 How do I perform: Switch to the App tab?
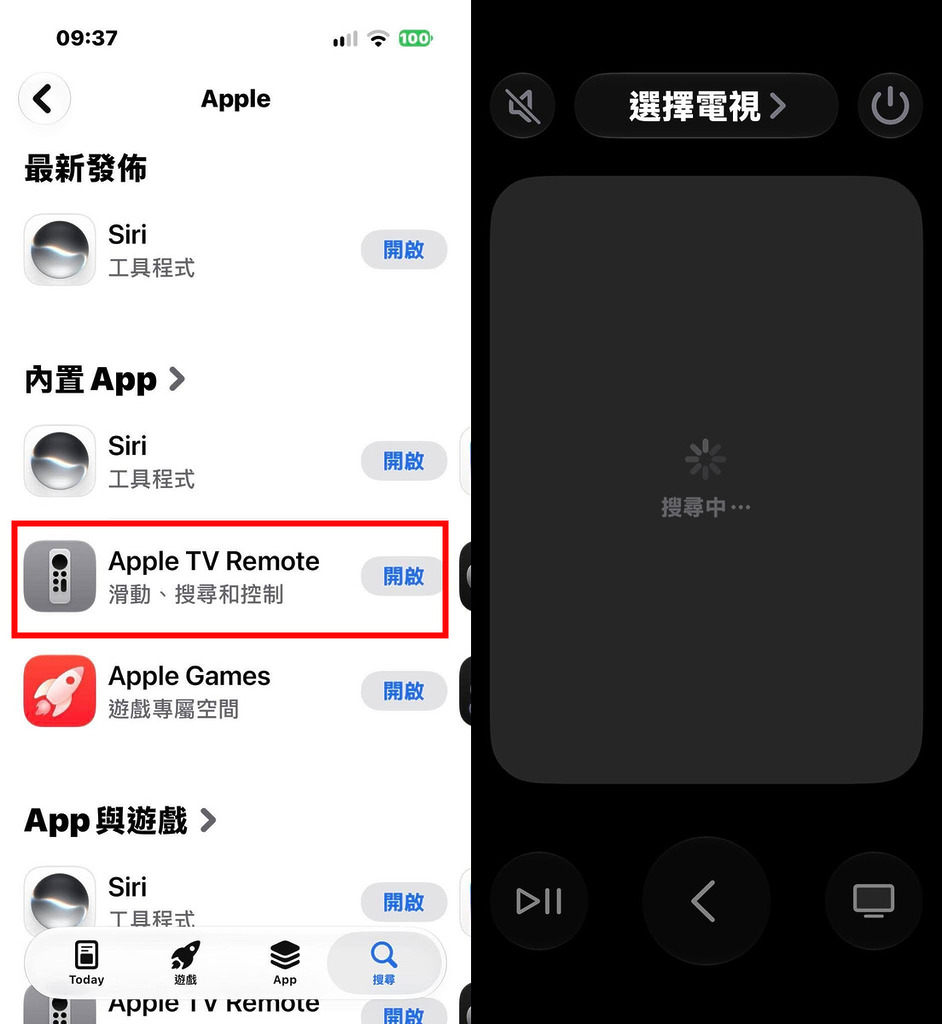(x=285, y=963)
